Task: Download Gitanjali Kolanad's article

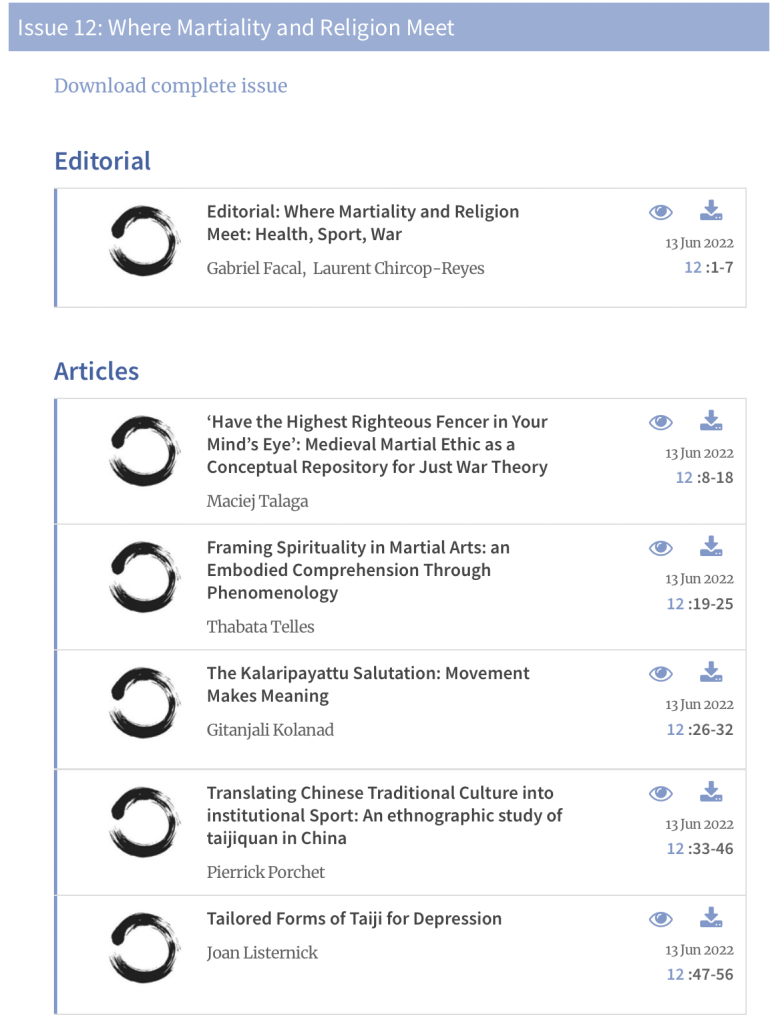Action: [711, 673]
